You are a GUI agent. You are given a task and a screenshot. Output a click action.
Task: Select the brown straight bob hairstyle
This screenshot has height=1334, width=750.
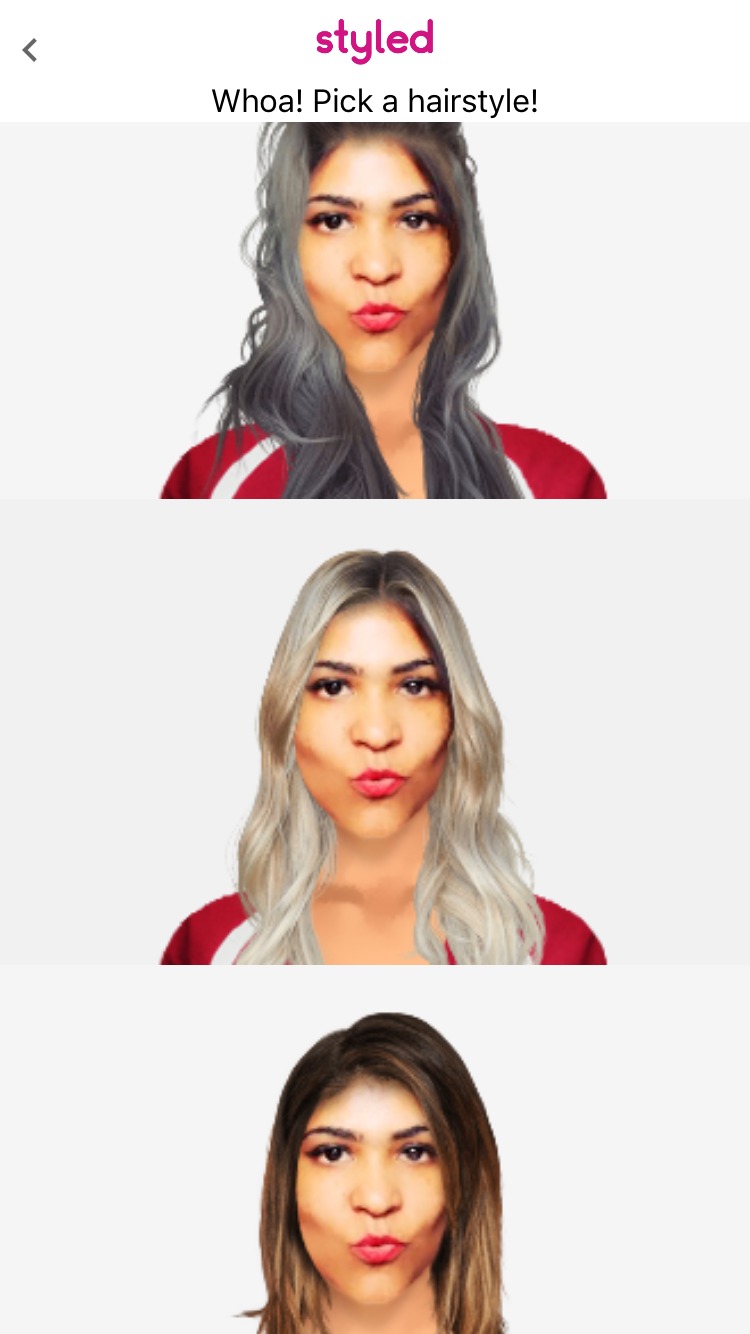375,1150
